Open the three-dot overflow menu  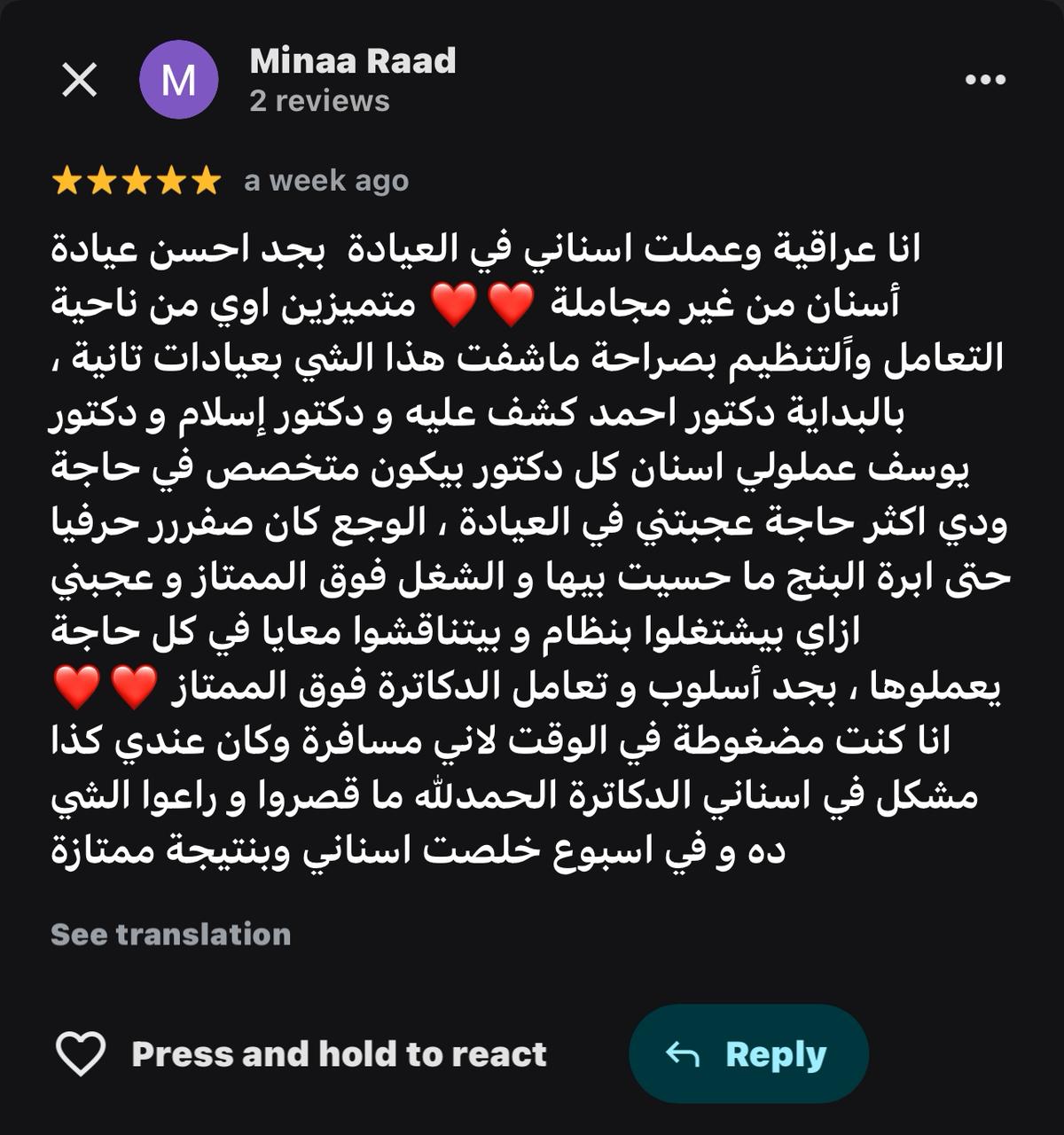(985, 81)
